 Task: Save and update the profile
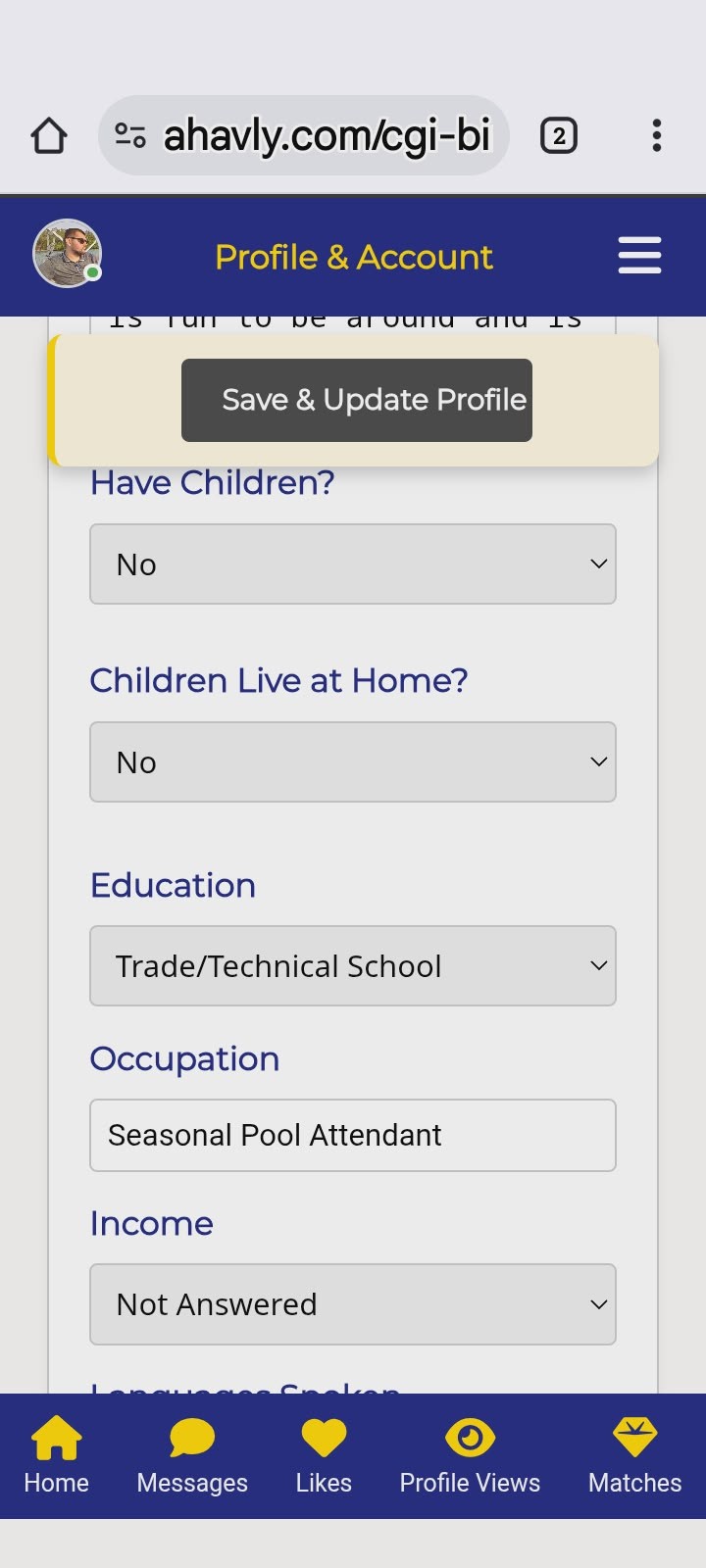coord(357,400)
